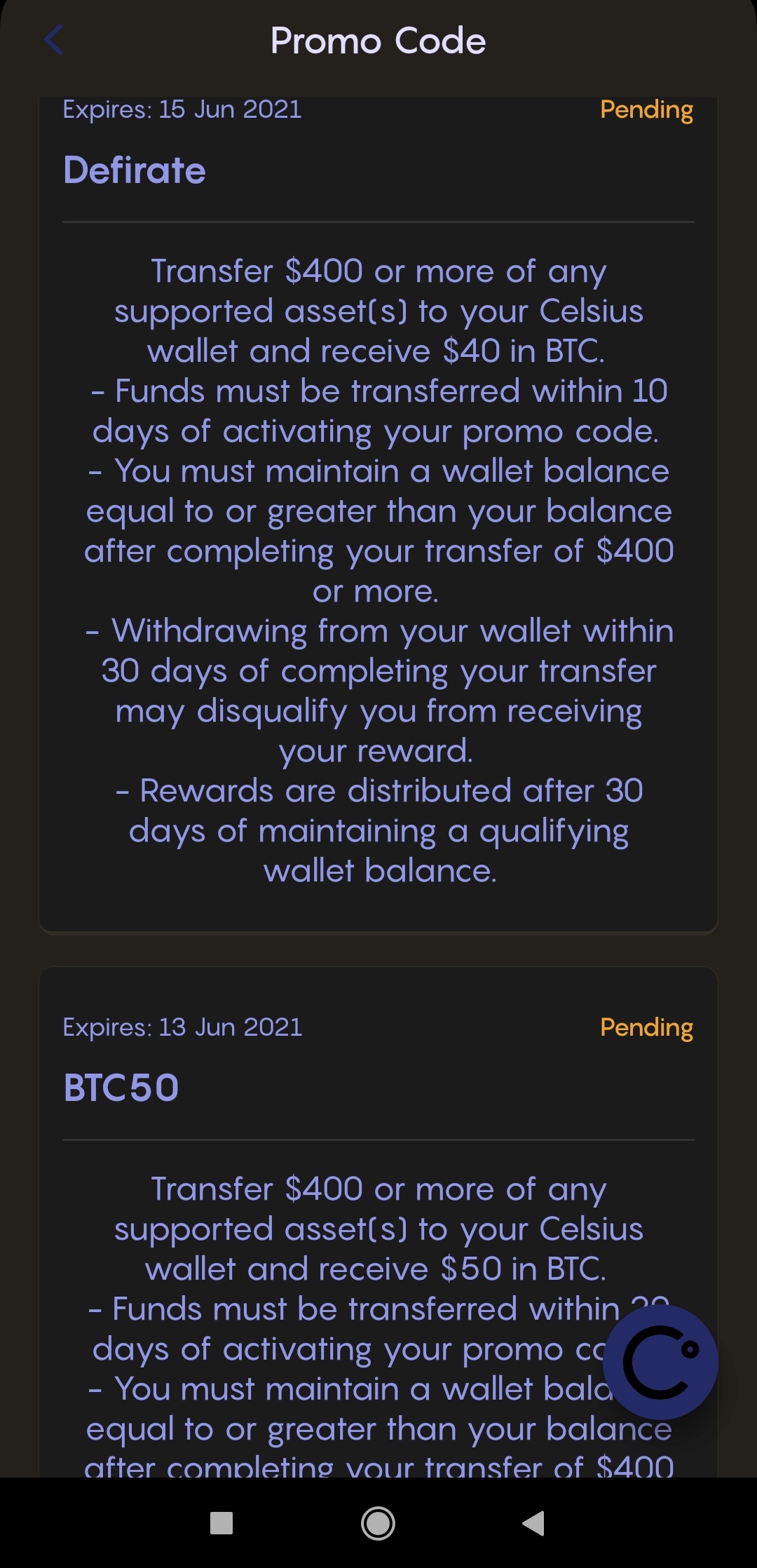757x1568 pixels.
Task: Open recent apps from the navigation bar
Action: pyautogui.click(x=221, y=1523)
